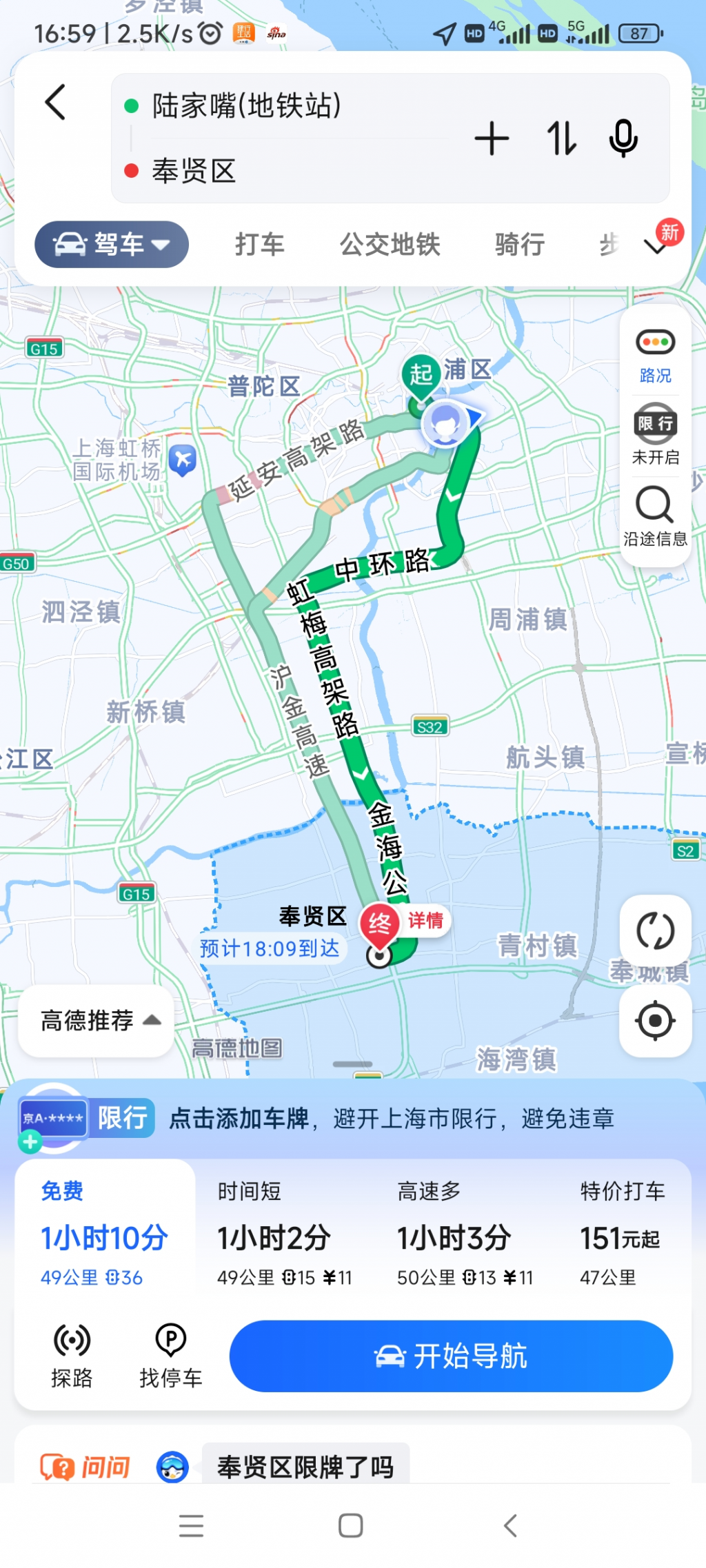706x1568 pixels.
Task: Start navigation with 开始导航
Action: [451, 1356]
